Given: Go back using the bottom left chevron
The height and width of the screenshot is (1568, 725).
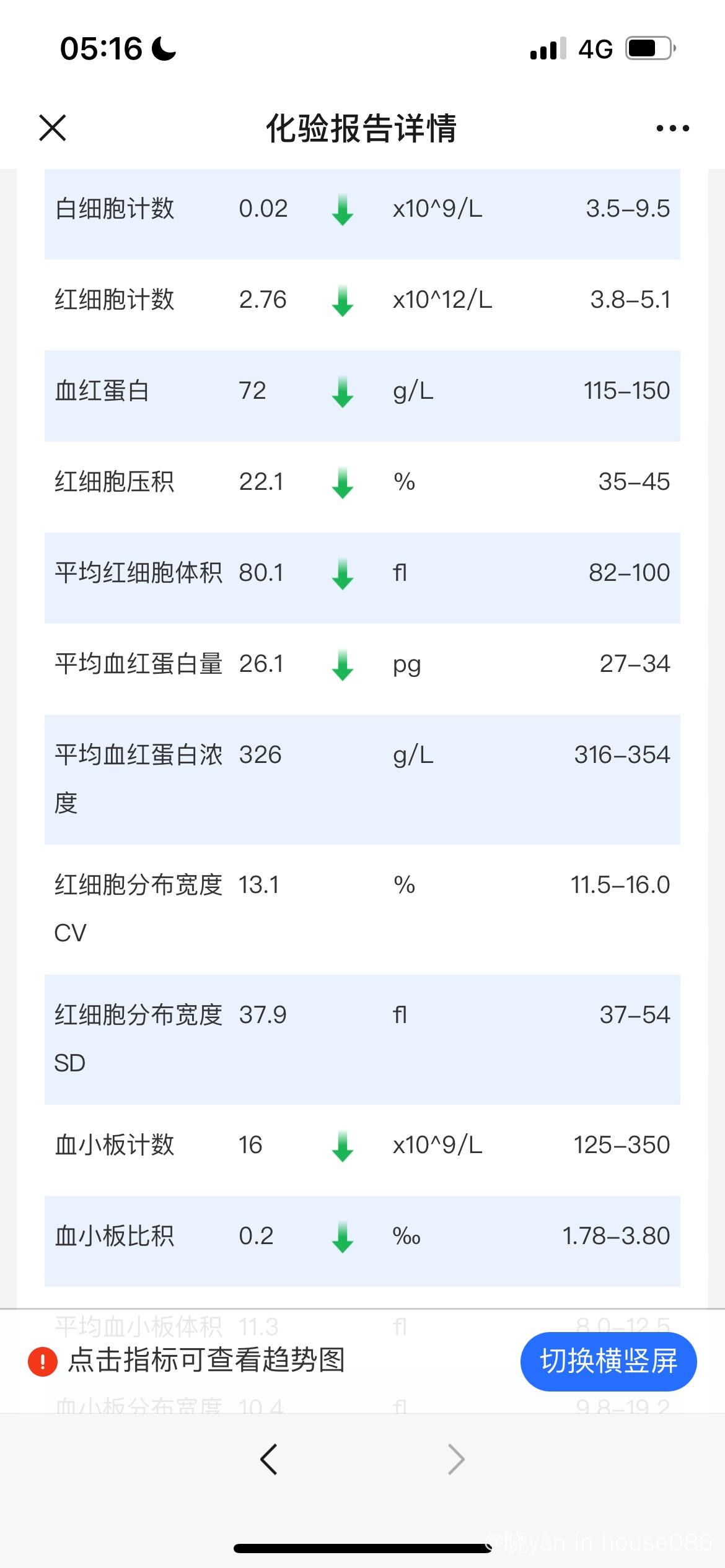Looking at the screenshot, I should (x=269, y=1459).
